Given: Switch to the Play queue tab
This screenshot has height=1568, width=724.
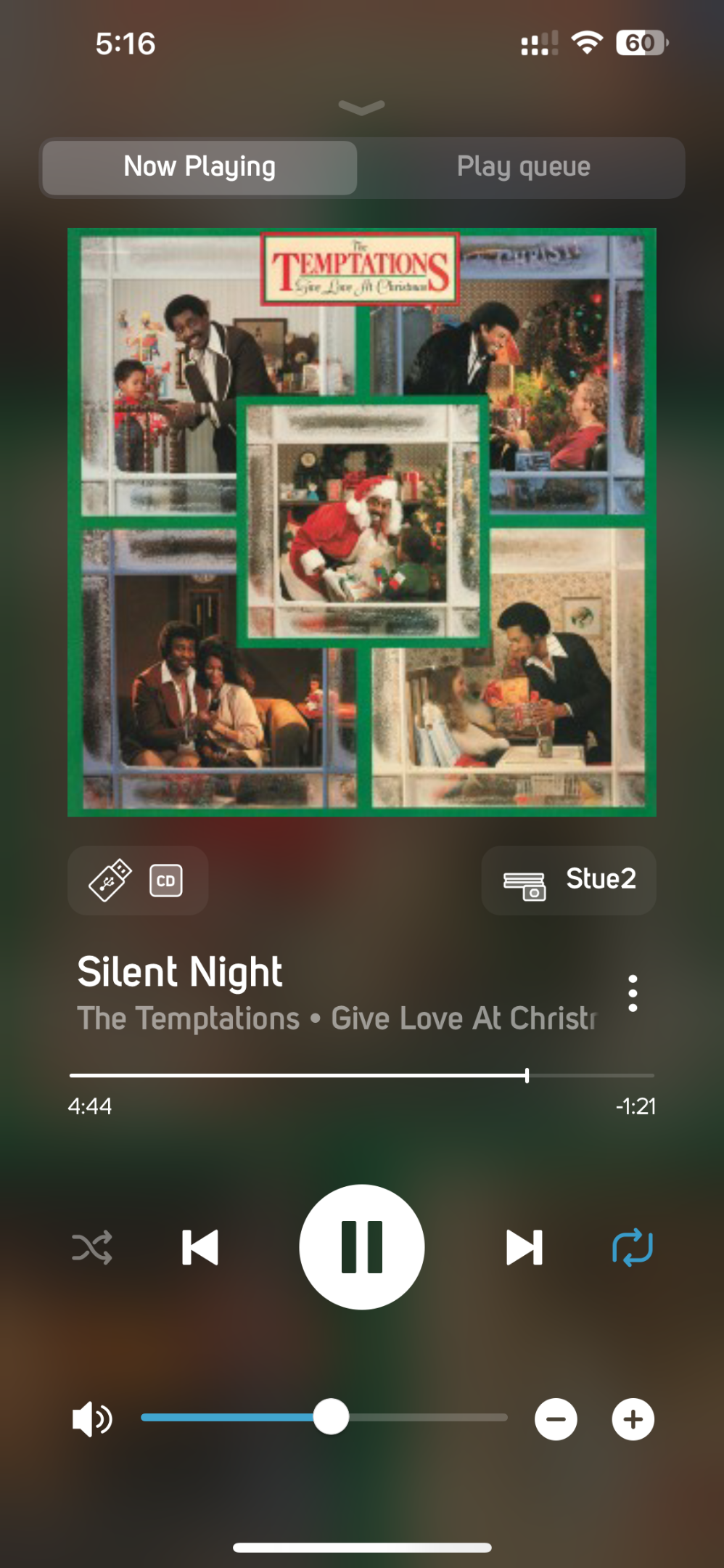Looking at the screenshot, I should coord(523,168).
